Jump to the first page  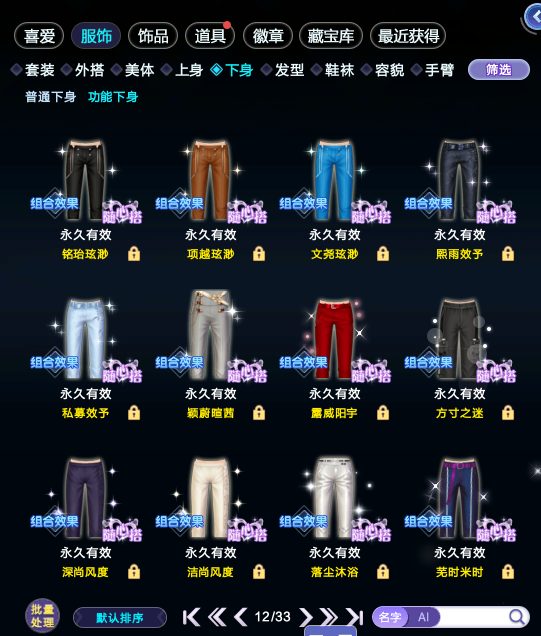[191, 617]
